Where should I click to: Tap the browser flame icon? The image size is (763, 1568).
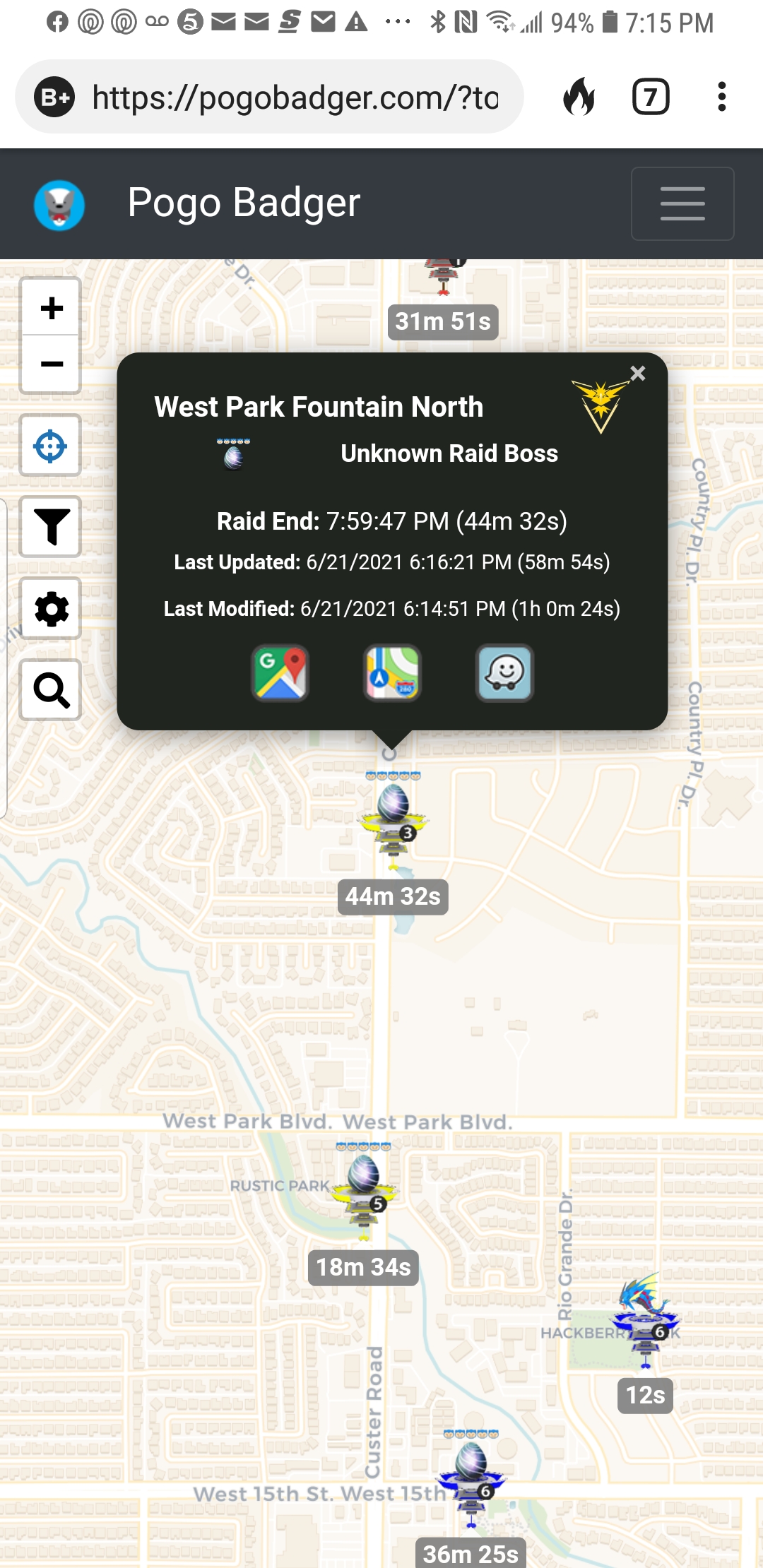[579, 97]
